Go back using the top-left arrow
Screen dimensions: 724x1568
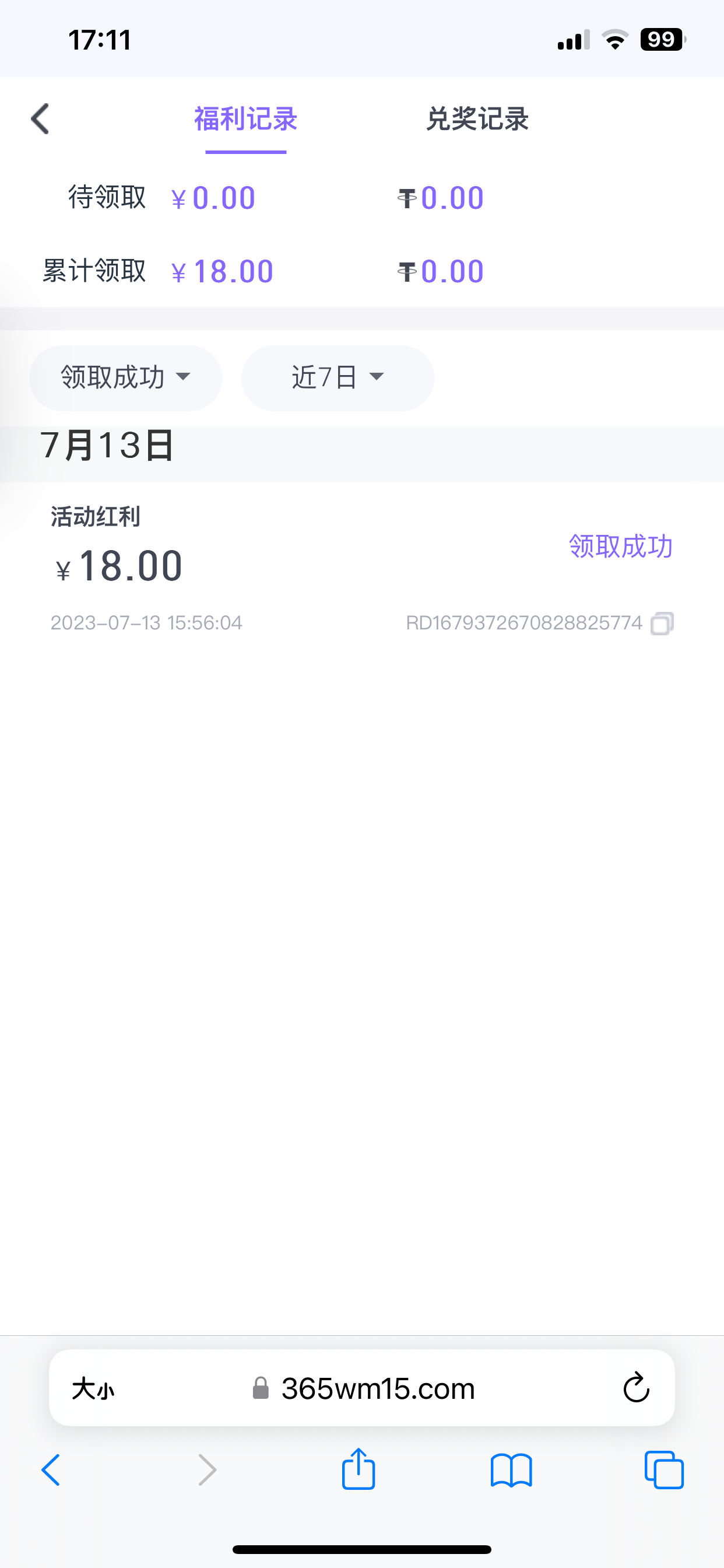click(x=40, y=118)
